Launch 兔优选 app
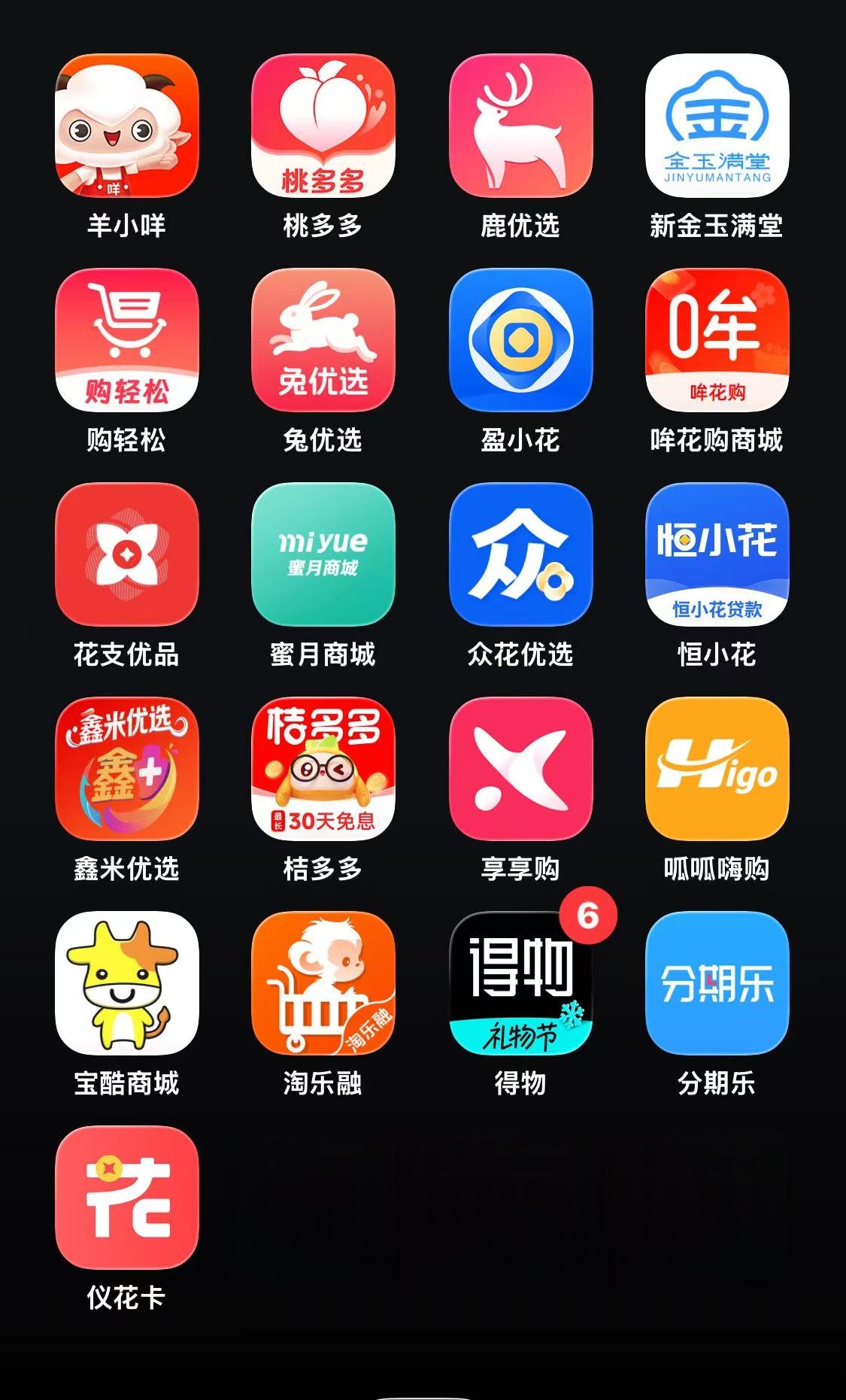Viewport: 846px width, 1400px height. point(323,340)
